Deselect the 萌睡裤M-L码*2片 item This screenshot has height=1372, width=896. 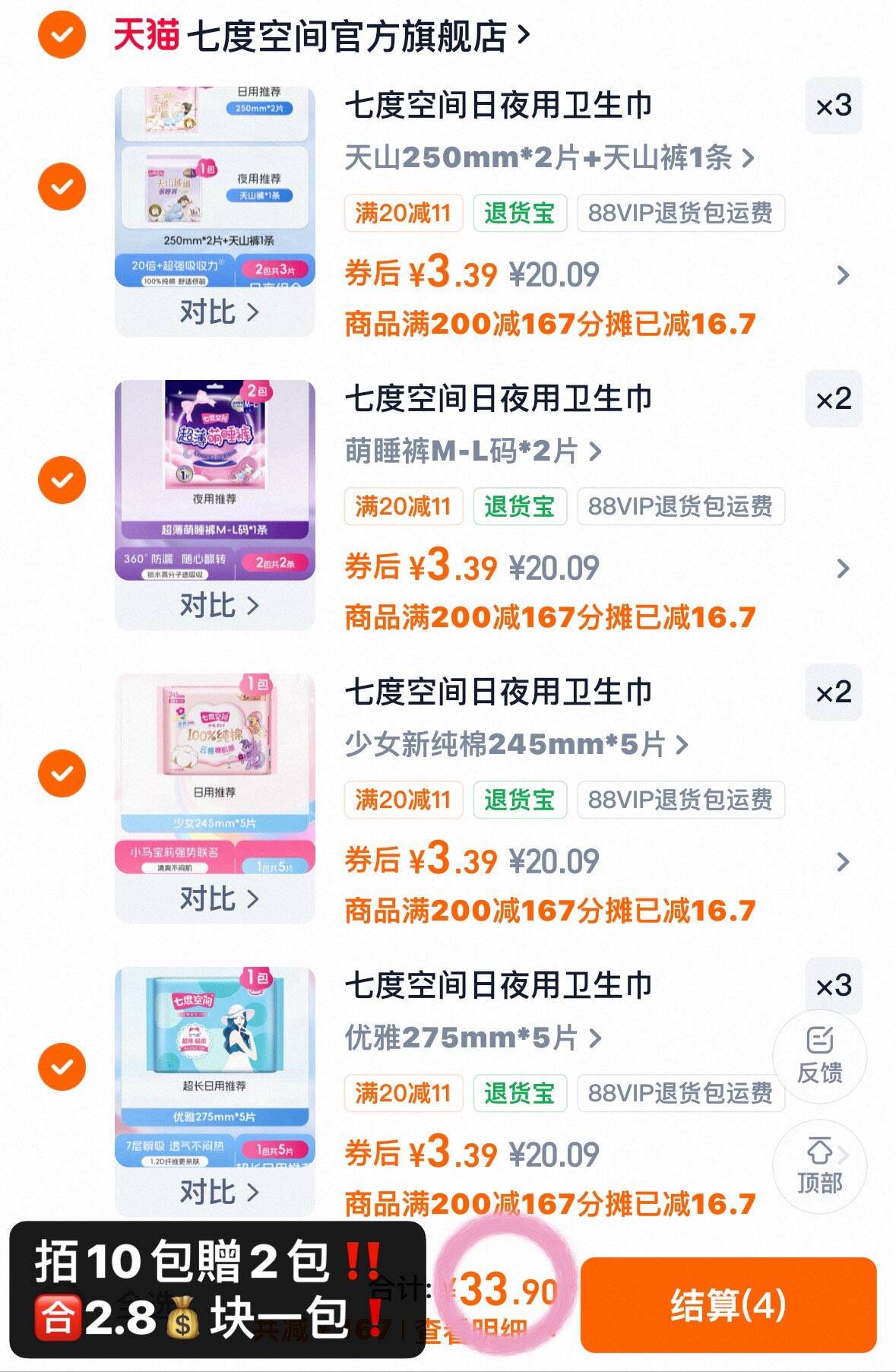[x=62, y=480]
